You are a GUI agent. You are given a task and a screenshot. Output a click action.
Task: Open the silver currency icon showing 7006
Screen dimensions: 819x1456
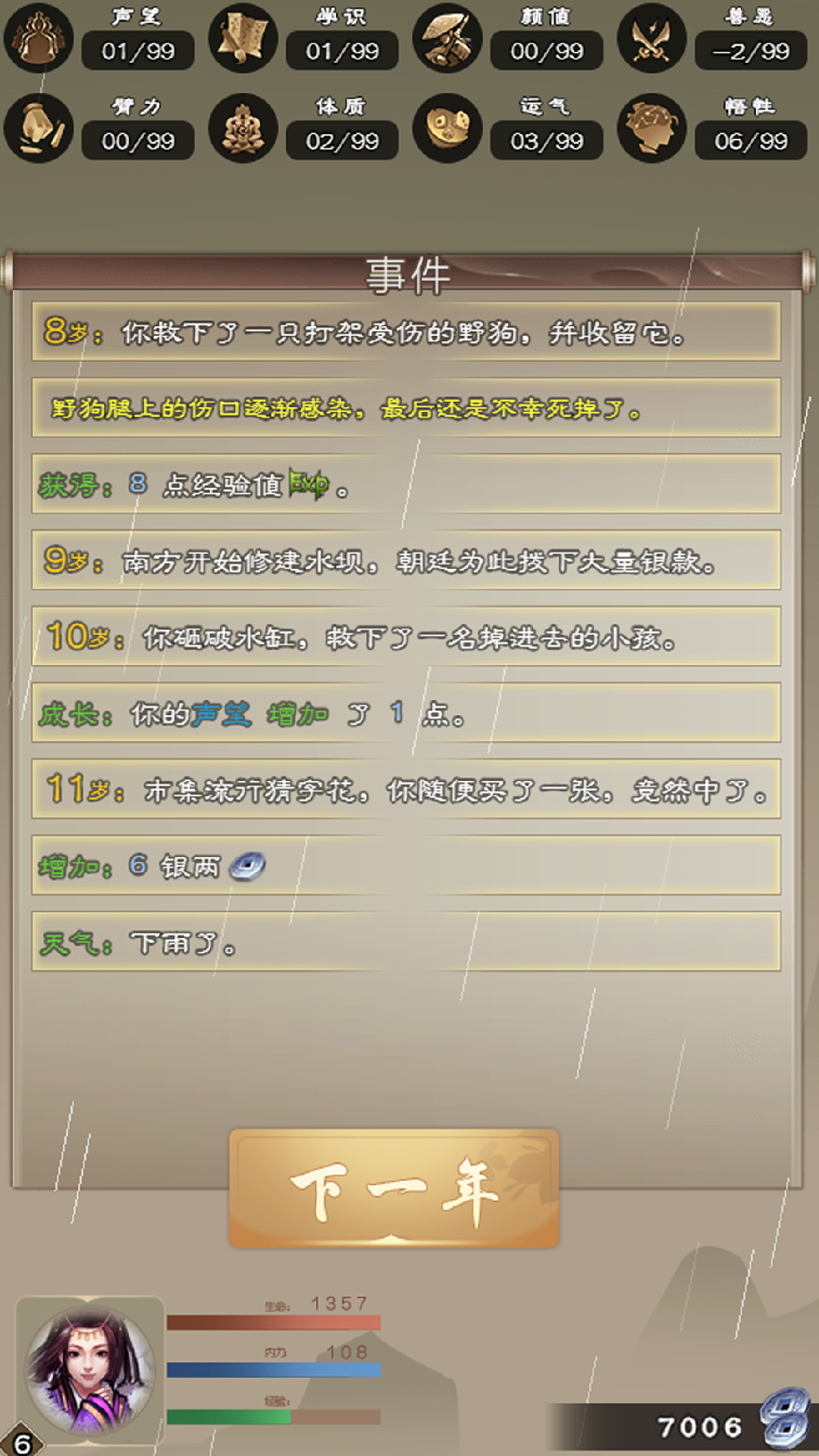[x=786, y=1417]
